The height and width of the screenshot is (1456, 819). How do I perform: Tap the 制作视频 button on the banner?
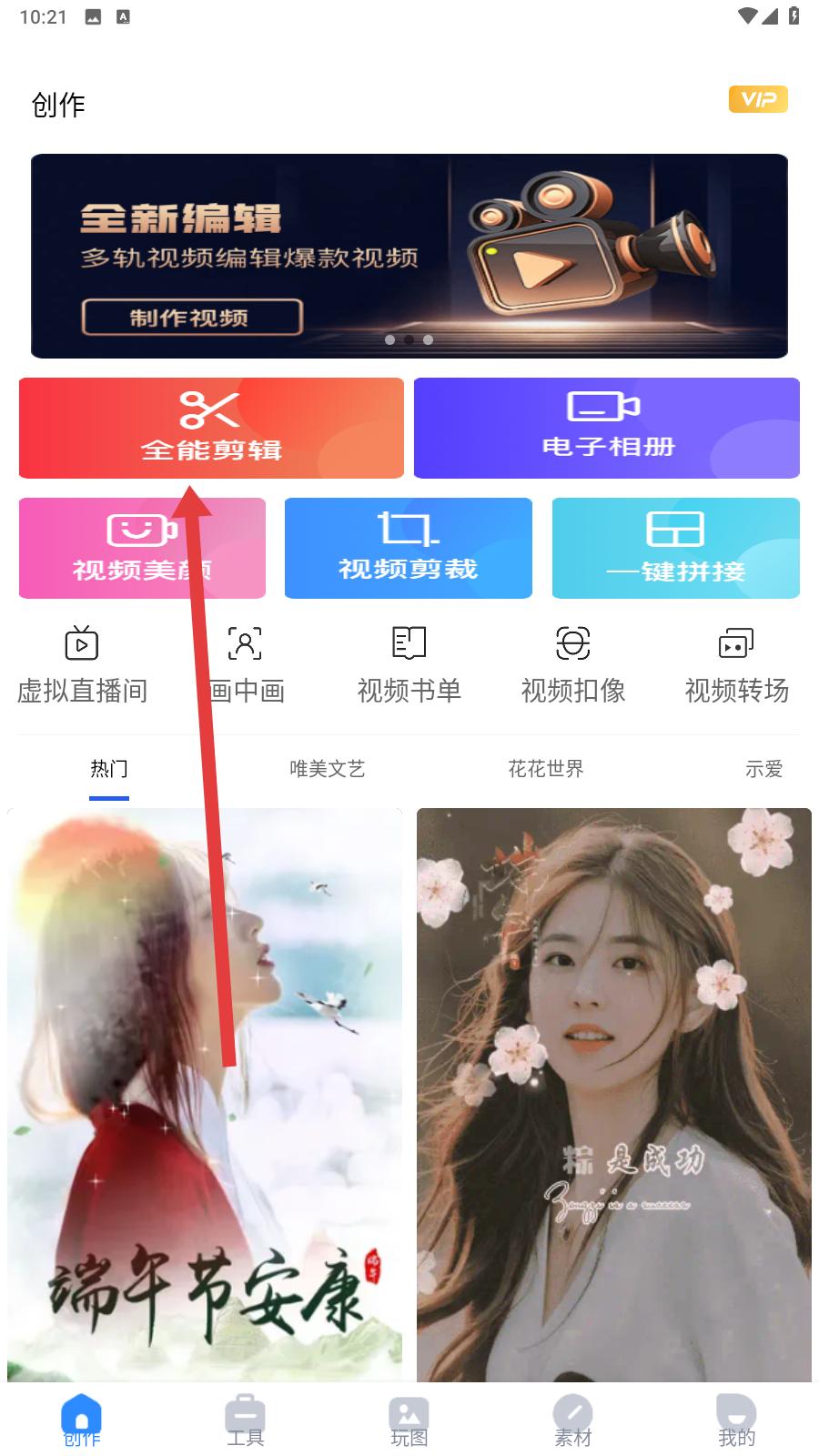[x=192, y=318]
